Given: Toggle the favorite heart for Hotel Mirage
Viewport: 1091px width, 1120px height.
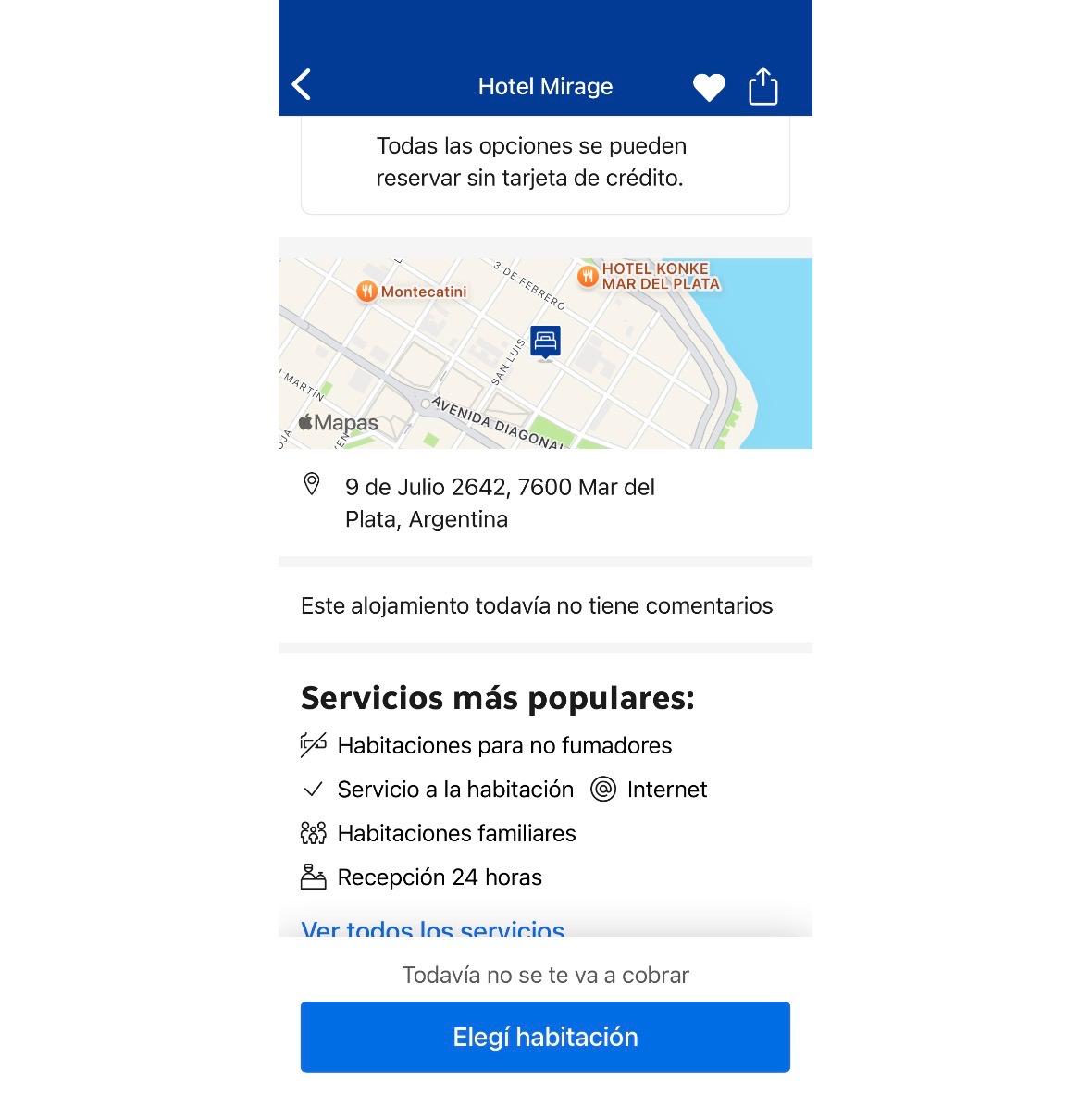Looking at the screenshot, I should point(709,87).
